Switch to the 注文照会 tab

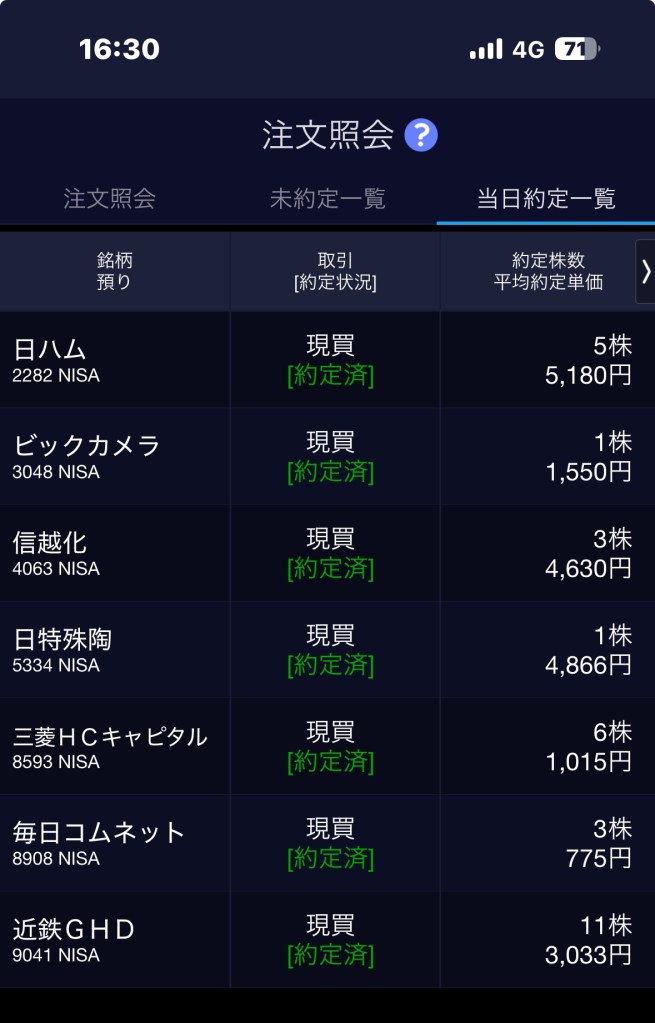(x=109, y=198)
